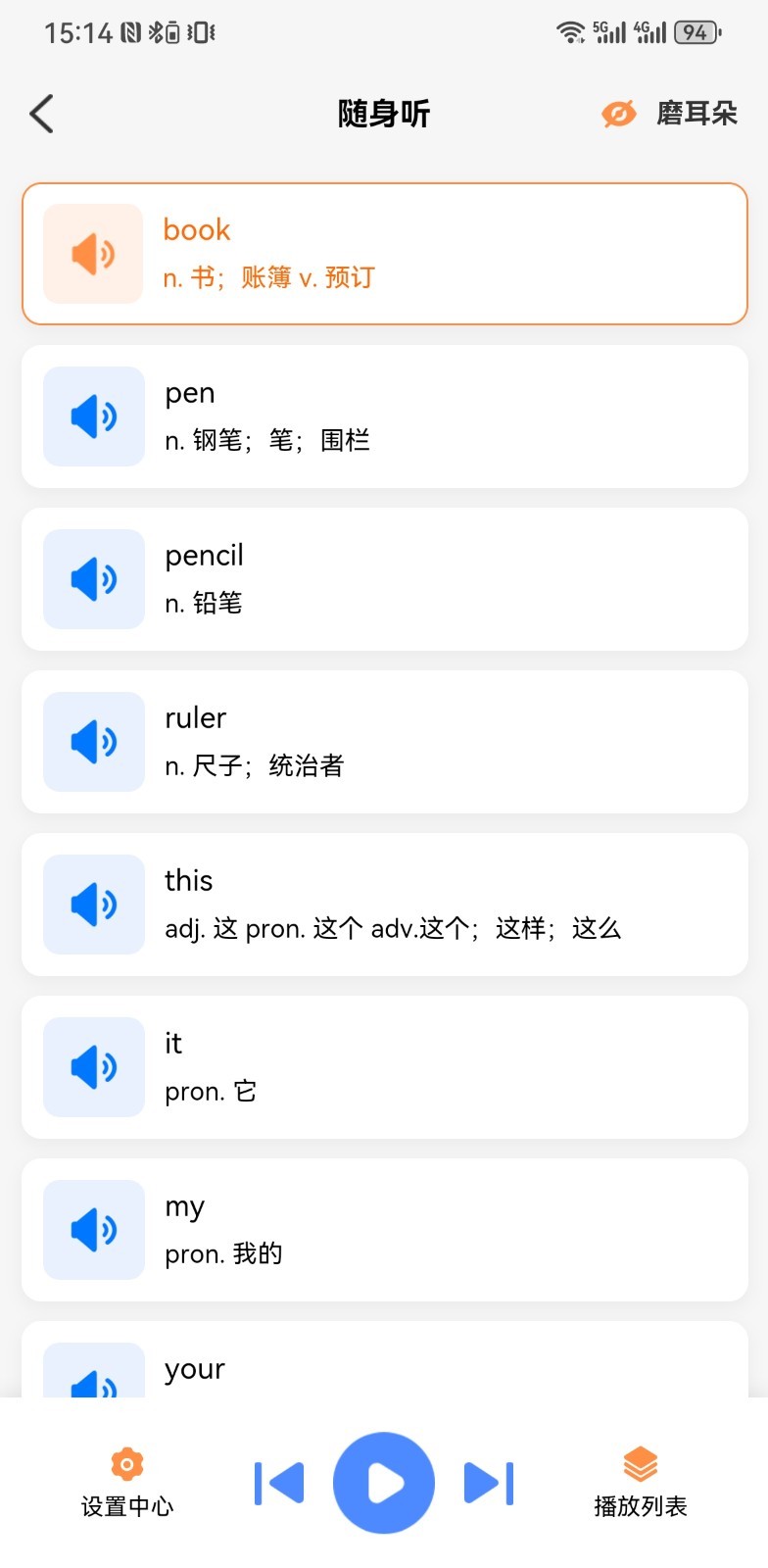Play audio for the word pen

point(94,416)
